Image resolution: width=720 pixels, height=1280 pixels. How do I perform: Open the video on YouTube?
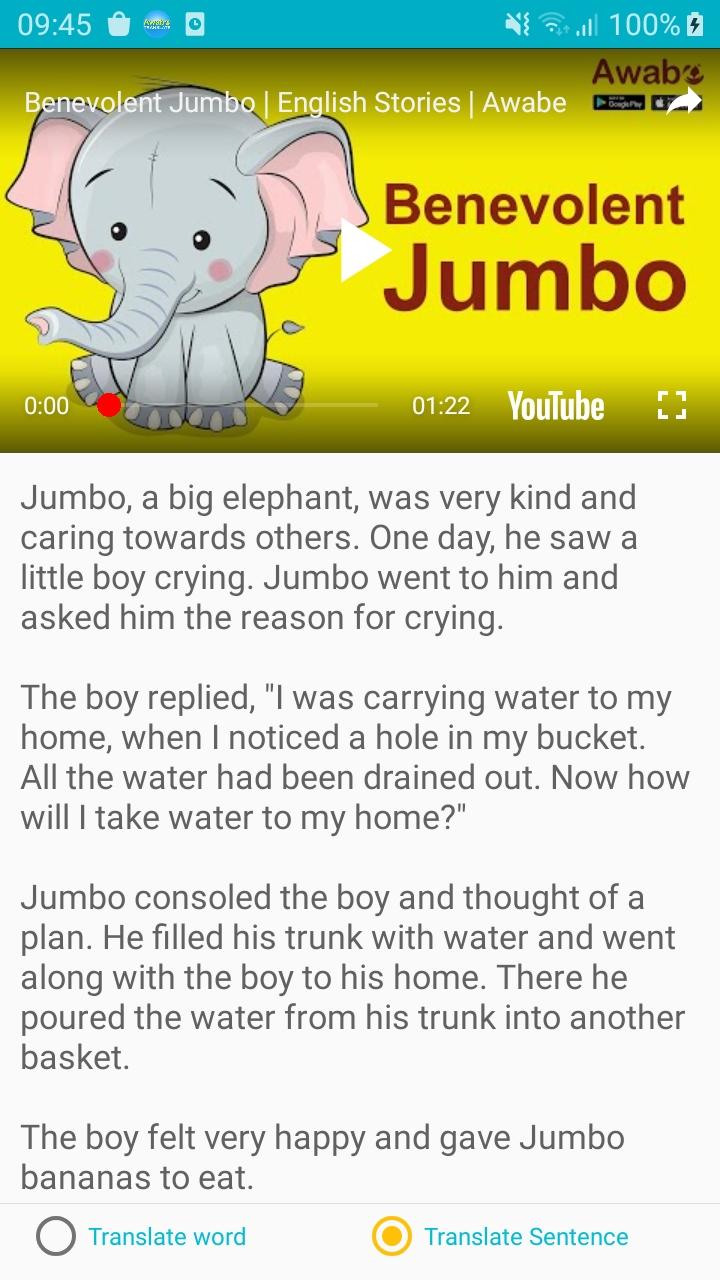pos(555,405)
